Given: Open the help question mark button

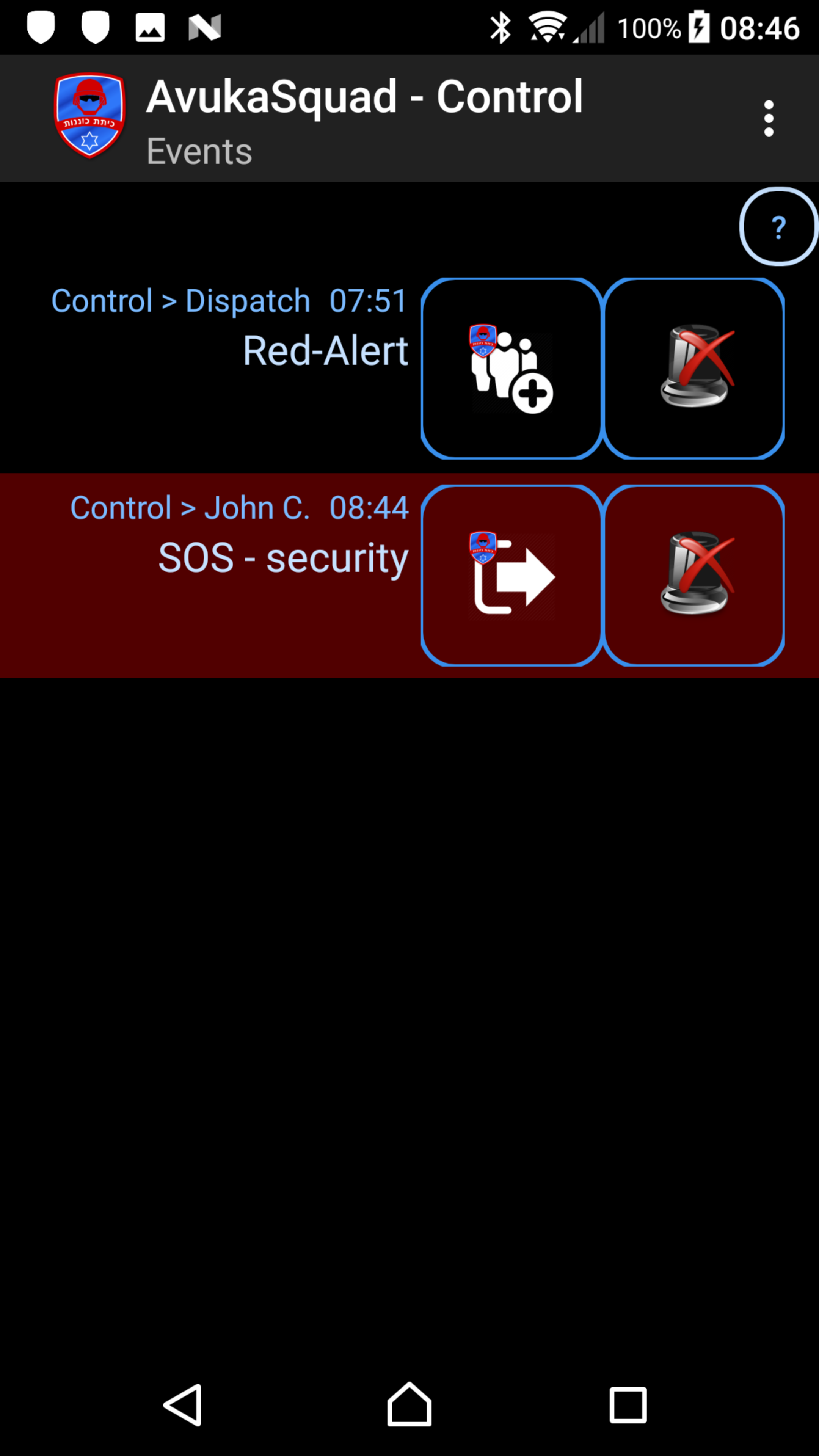Looking at the screenshot, I should 778,227.
